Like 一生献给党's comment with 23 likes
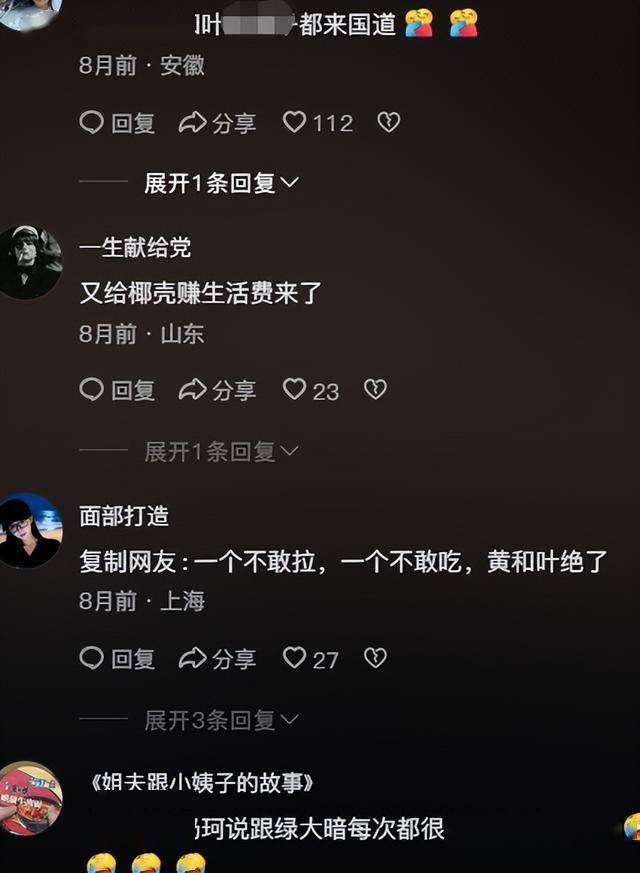640x873 pixels. click(x=295, y=389)
